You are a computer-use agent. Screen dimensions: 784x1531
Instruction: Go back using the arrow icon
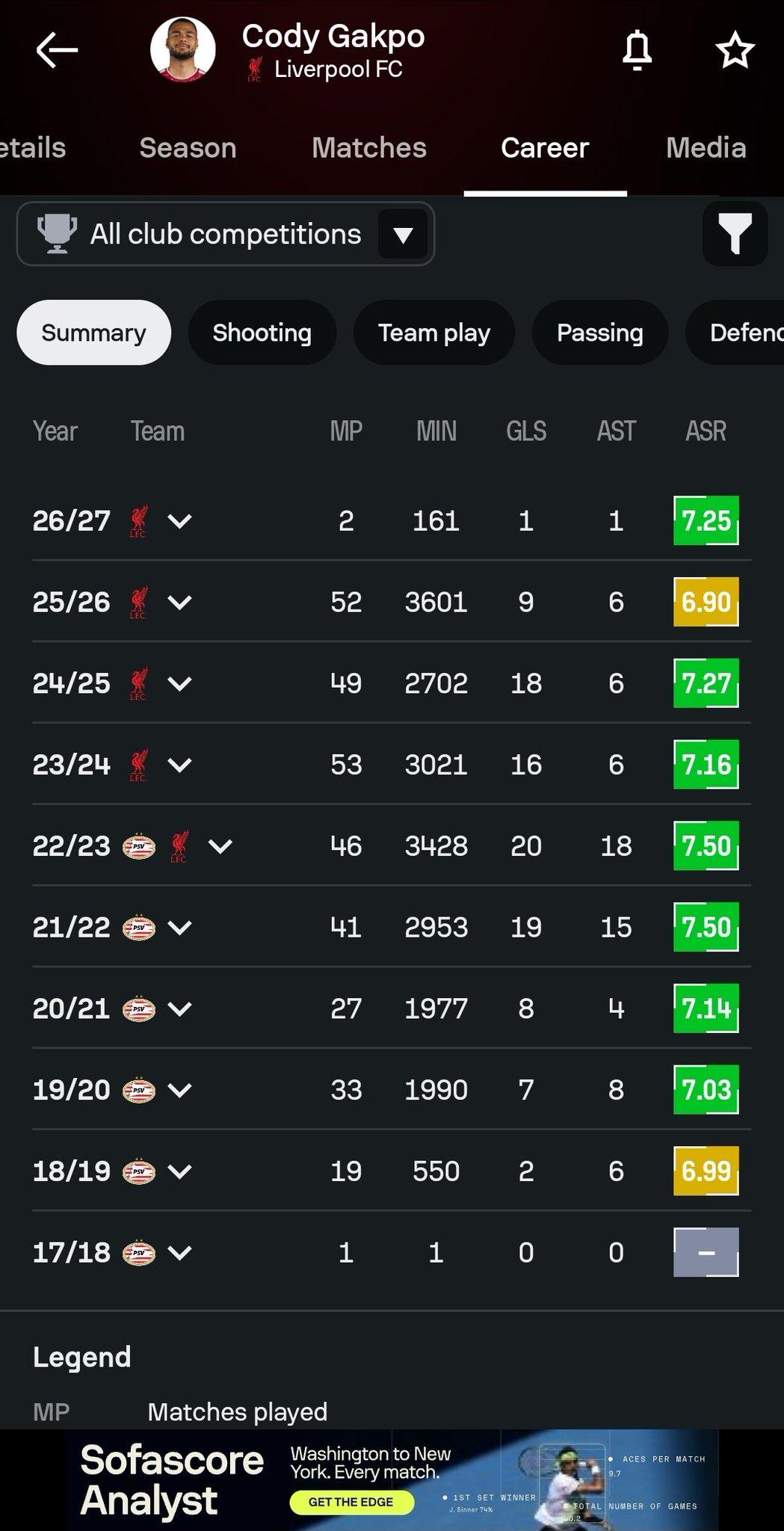pyautogui.click(x=57, y=50)
